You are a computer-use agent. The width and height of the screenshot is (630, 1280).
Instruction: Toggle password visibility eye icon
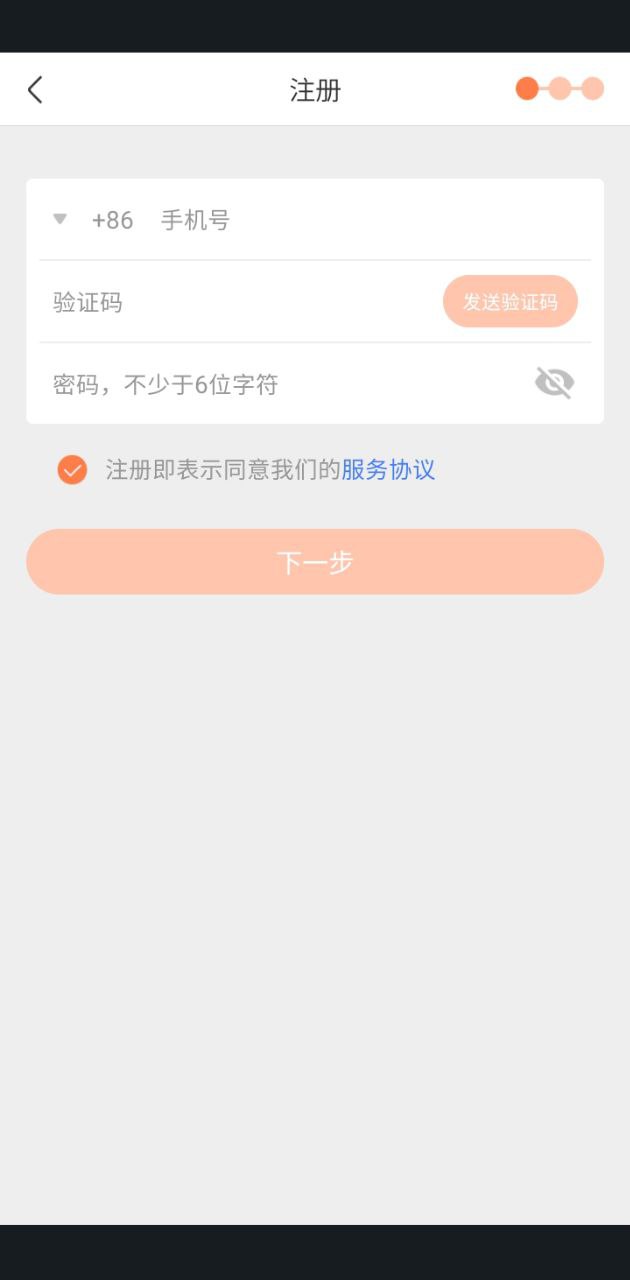(554, 383)
